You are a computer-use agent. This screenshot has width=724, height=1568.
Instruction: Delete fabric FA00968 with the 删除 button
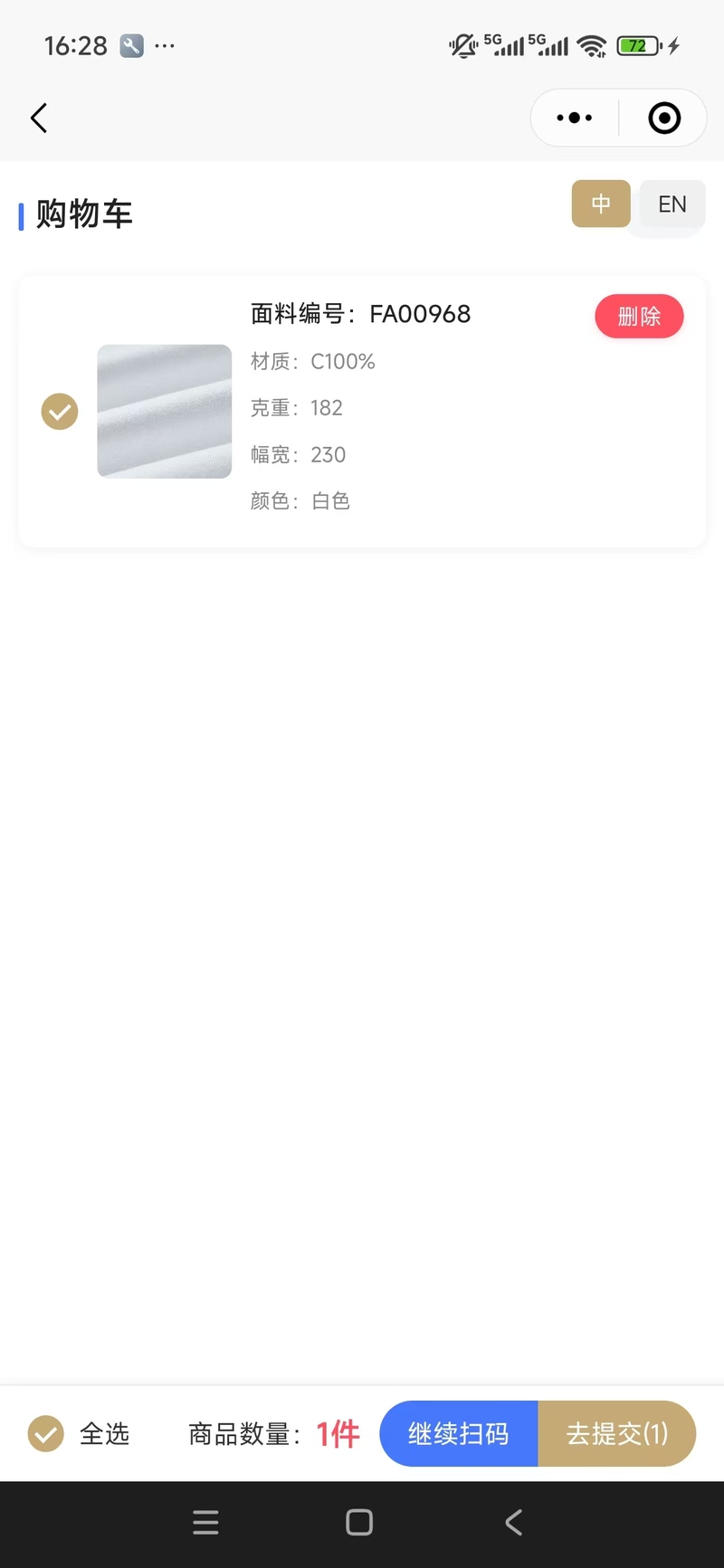click(639, 317)
